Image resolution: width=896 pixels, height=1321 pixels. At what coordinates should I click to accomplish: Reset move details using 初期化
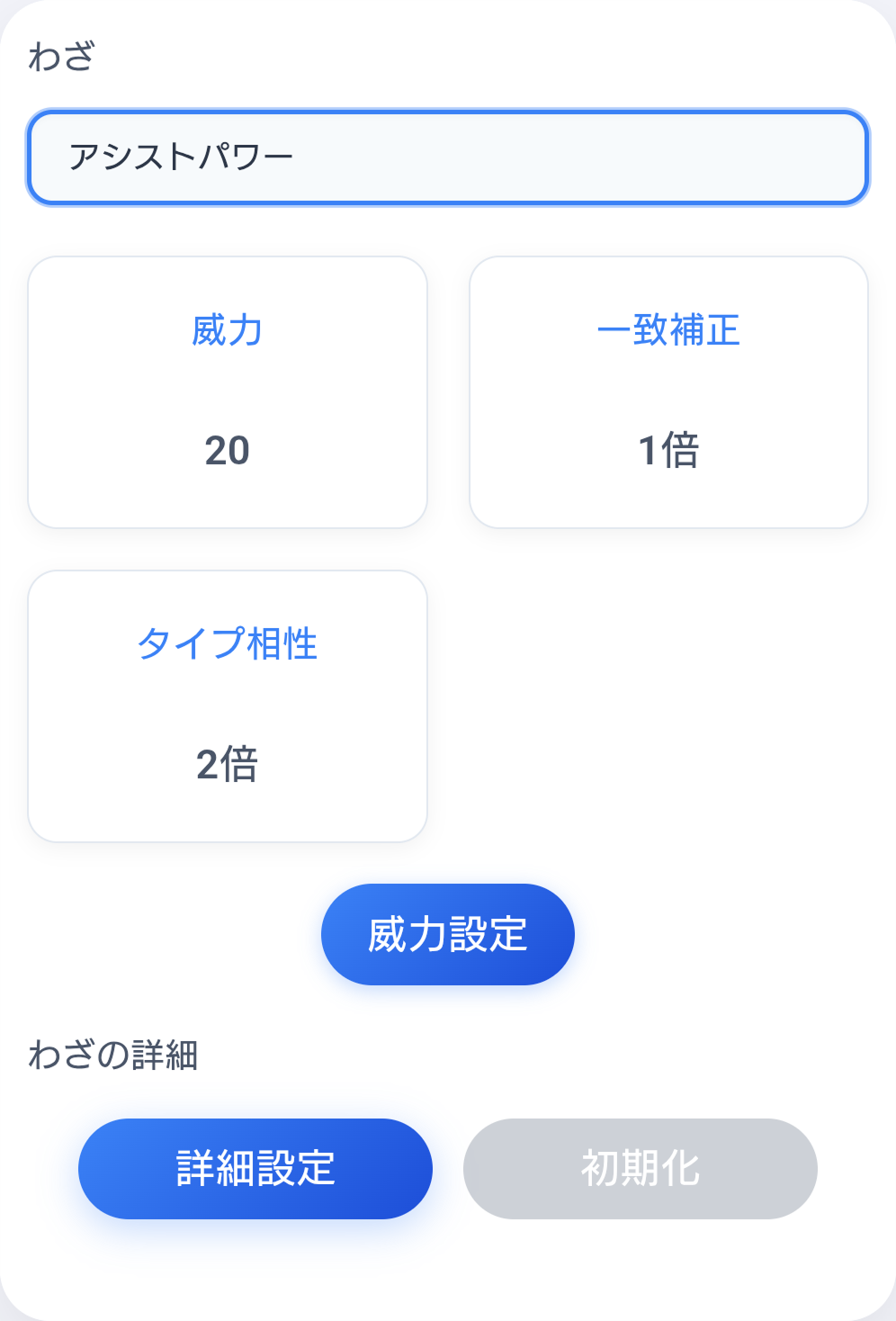click(639, 1168)
